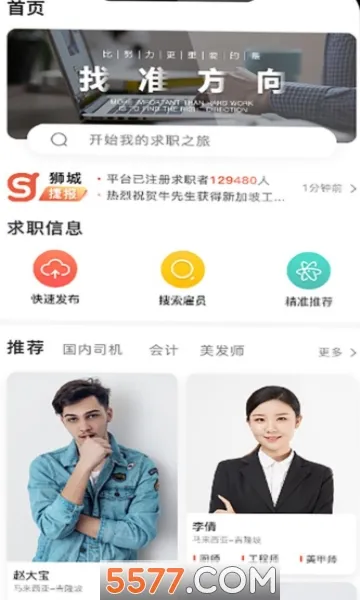Tap 快速发布 to post quickly
This screenshot has width=360, height=600.
click(x=55, y=277)
